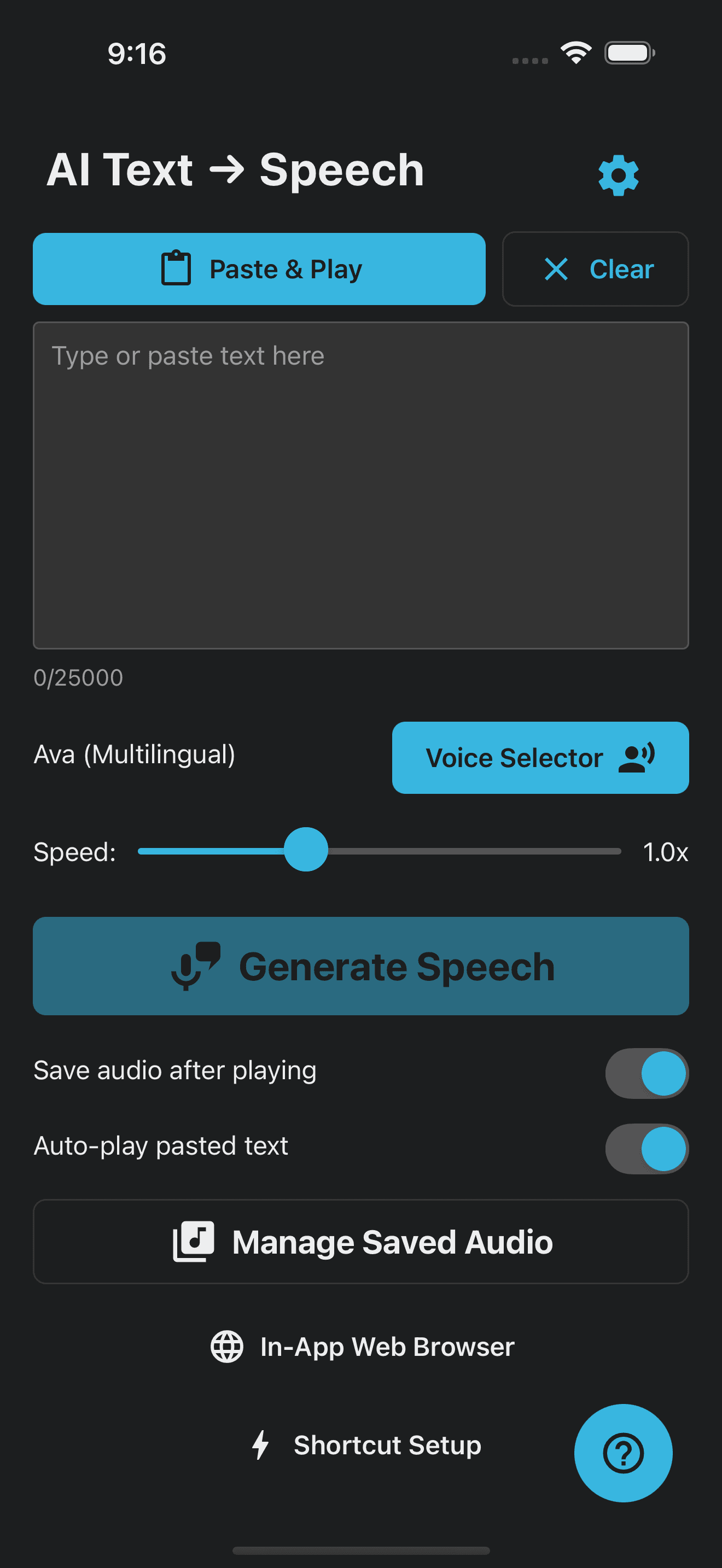Click Clear to erase the text
The image size is (722, 1568).
click(595, 270)
